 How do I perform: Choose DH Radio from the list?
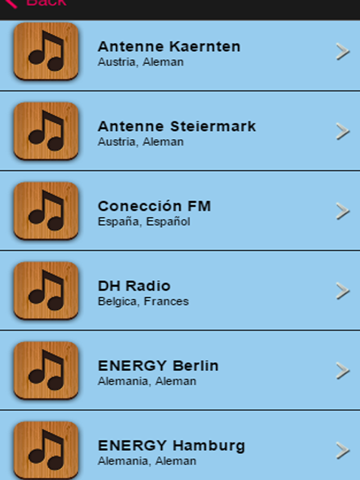tap(180, 291)
